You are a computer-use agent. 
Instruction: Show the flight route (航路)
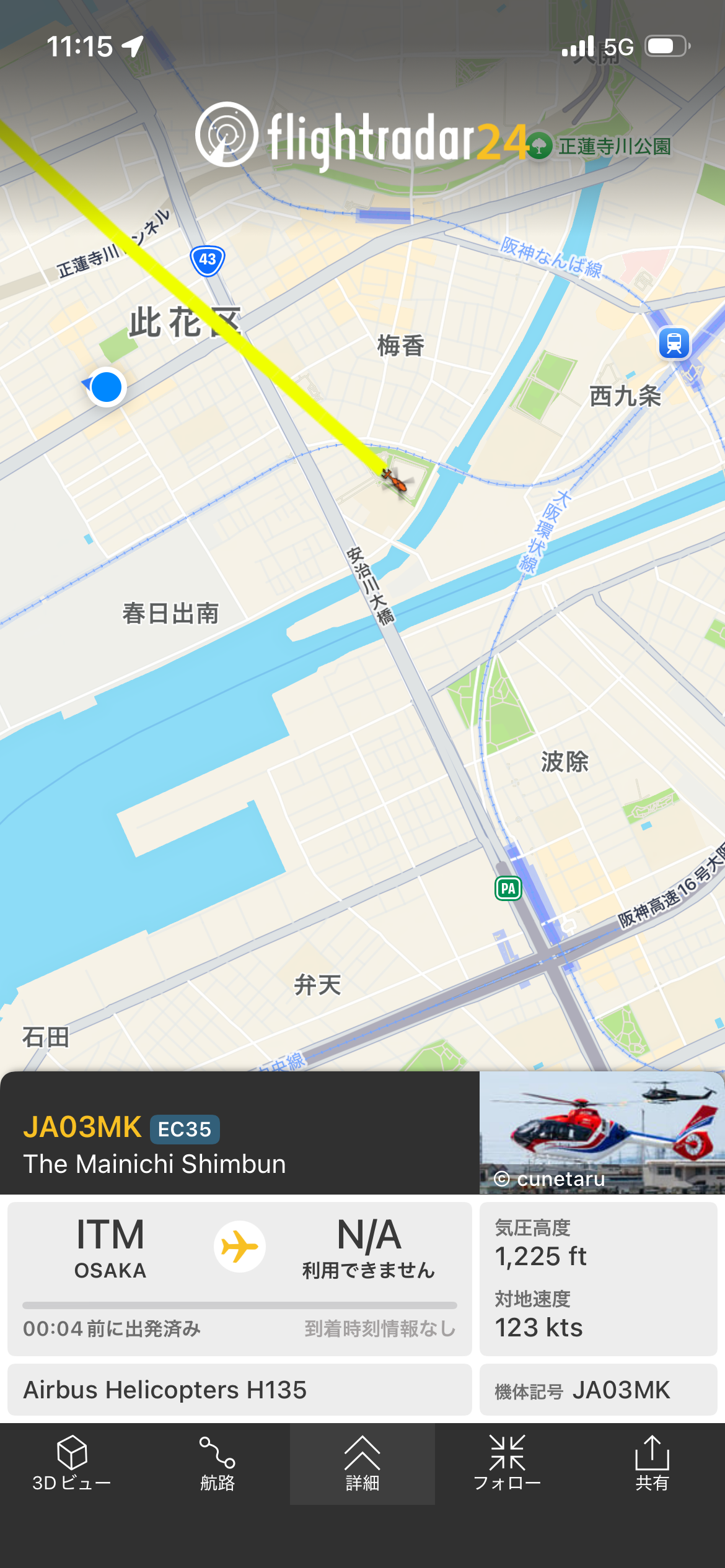click(x=217, y=1463)
